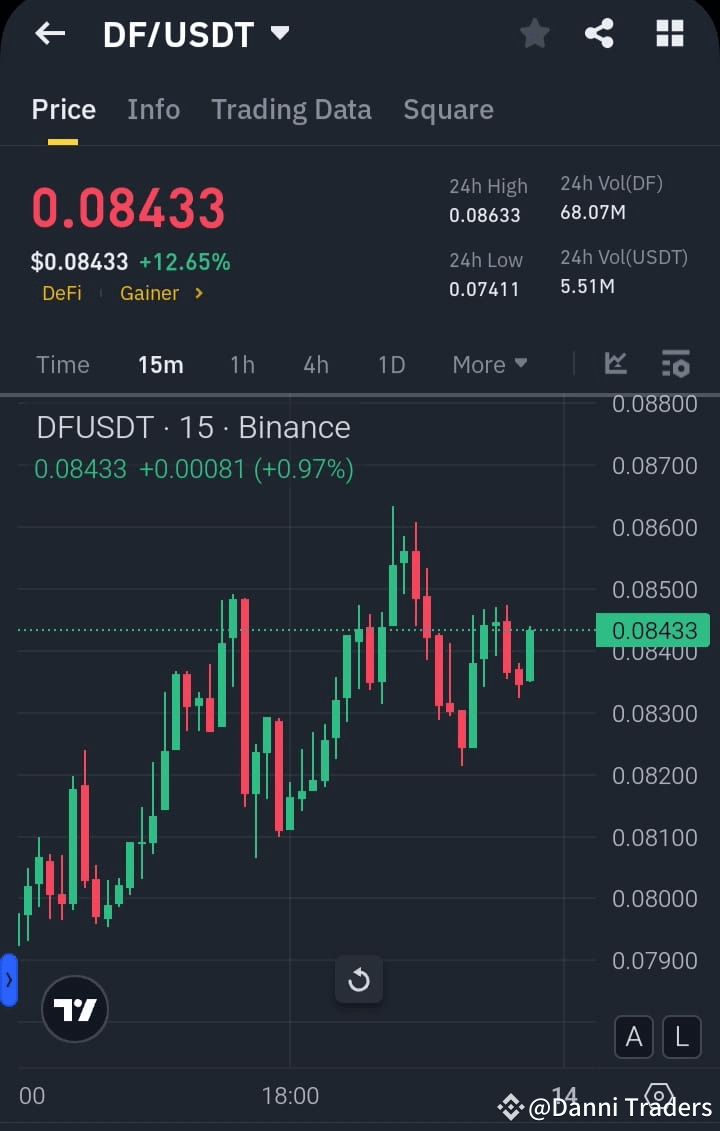Open the Info tab
The height and width of the screenshot is (1131, 720).
[x=153, y=109]
